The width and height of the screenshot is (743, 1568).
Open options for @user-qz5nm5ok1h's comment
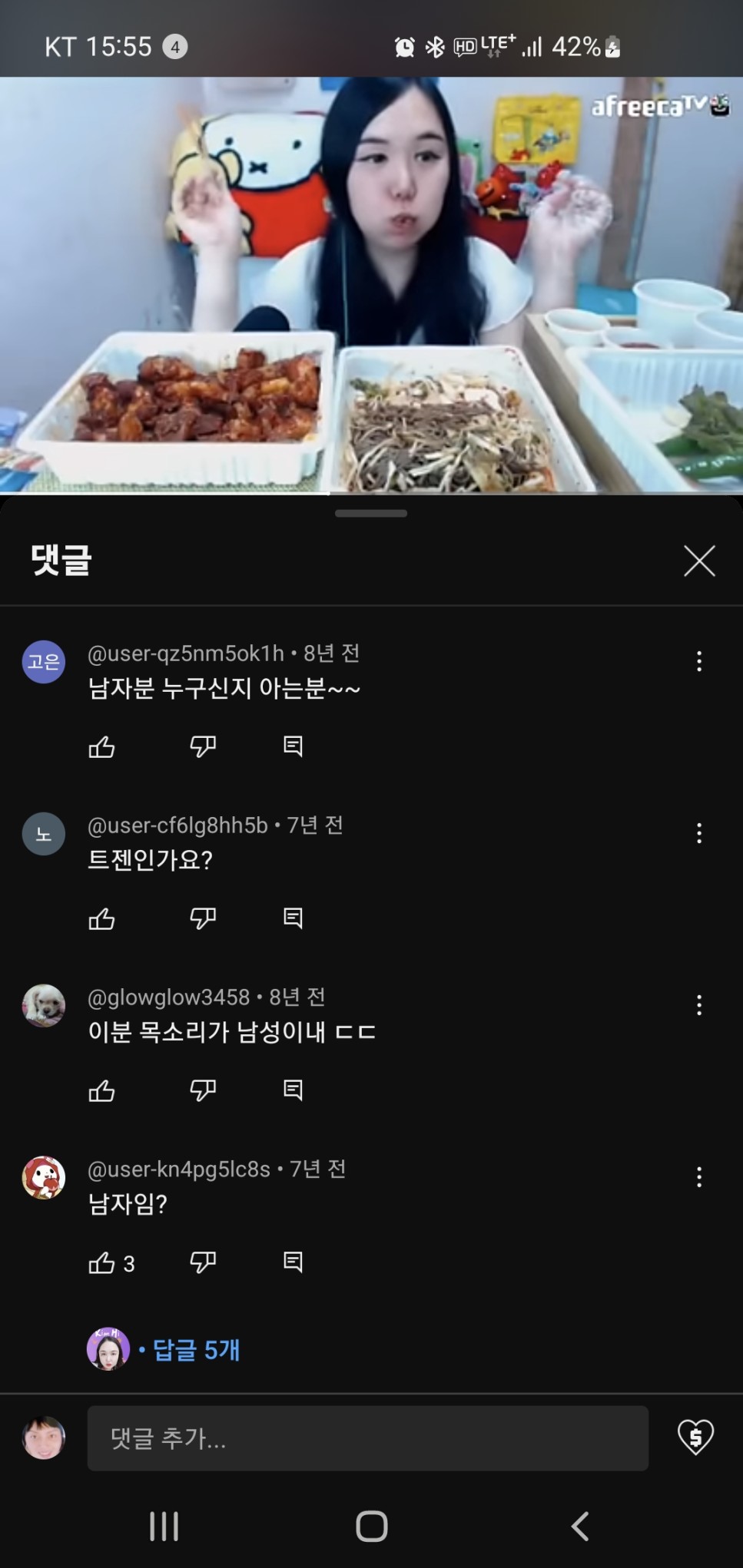coord(698,662)
